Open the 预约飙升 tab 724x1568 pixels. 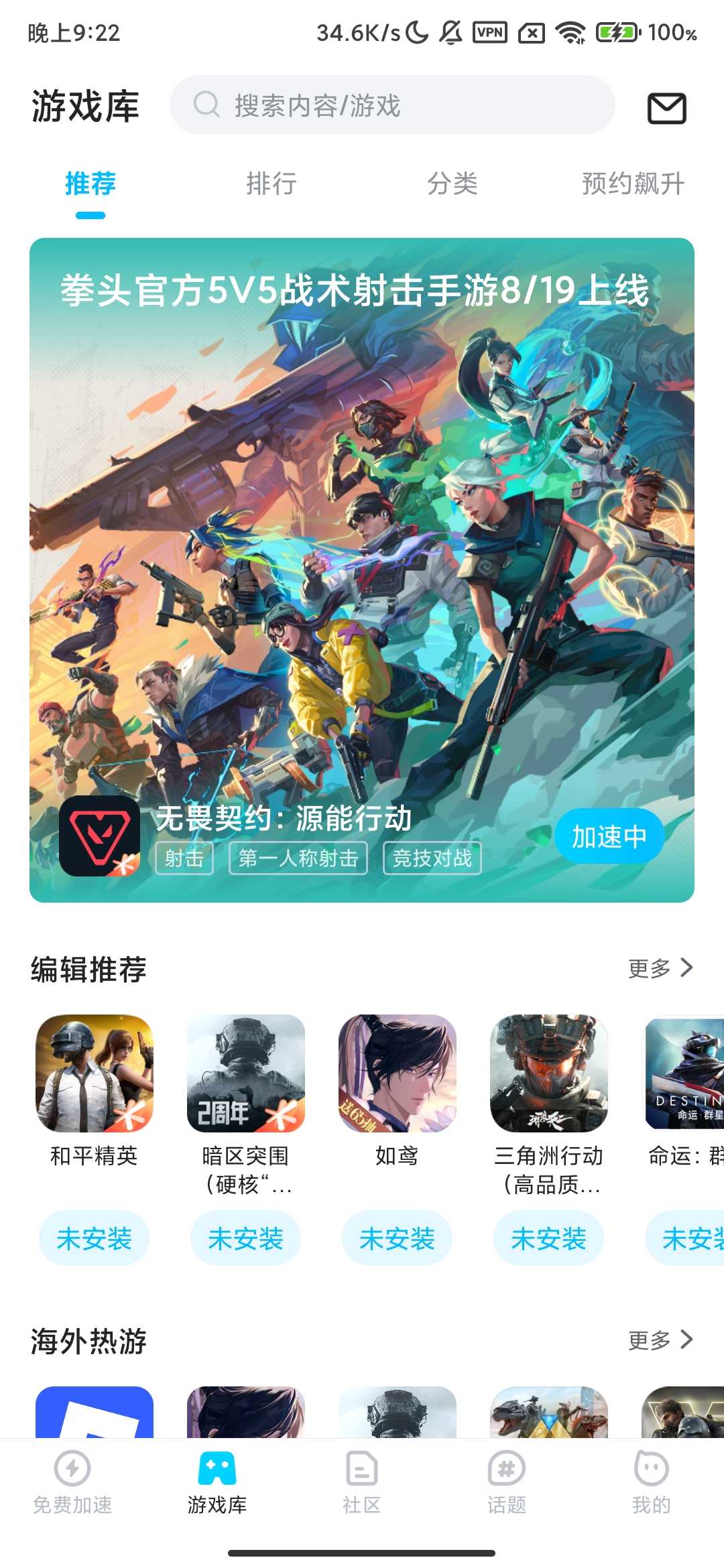tap(633, 184)
